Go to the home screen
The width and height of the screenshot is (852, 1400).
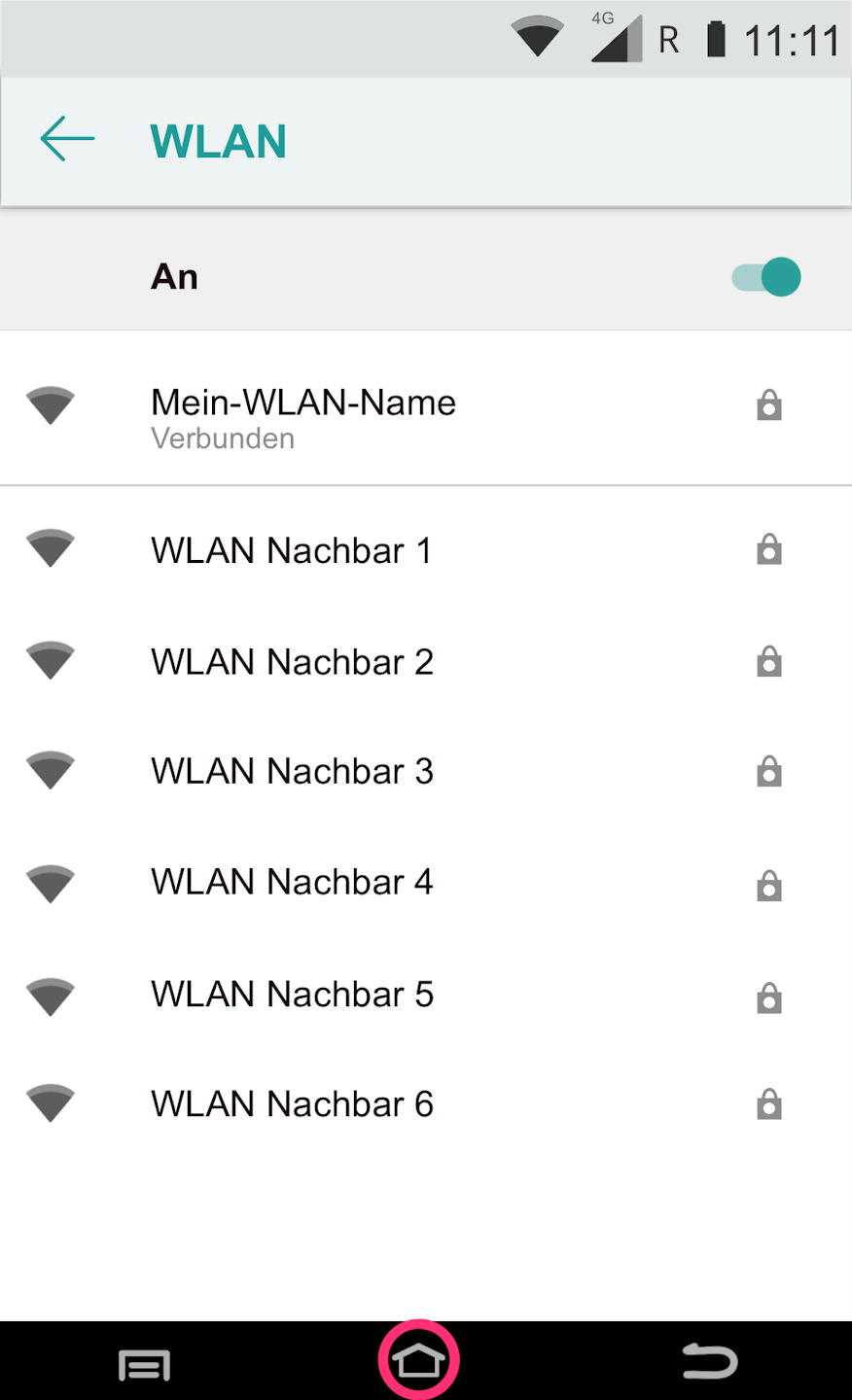[419, 1361]
